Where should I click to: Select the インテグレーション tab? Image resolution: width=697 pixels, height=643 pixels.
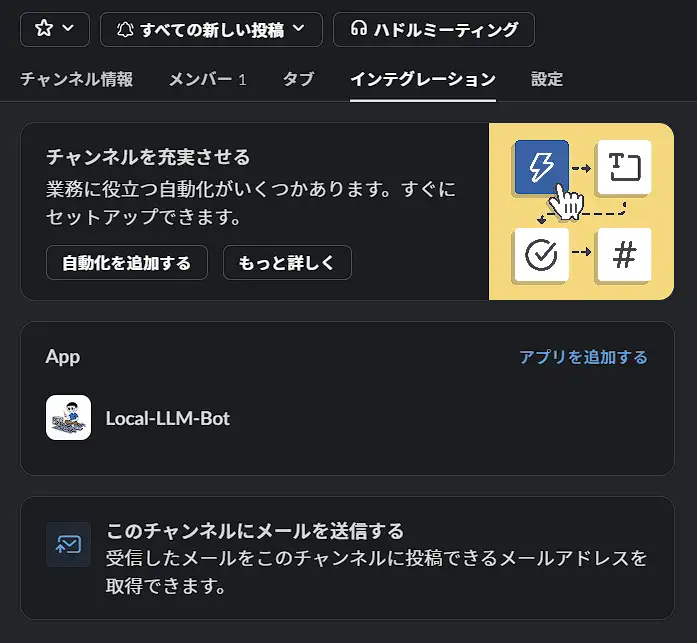422,79
